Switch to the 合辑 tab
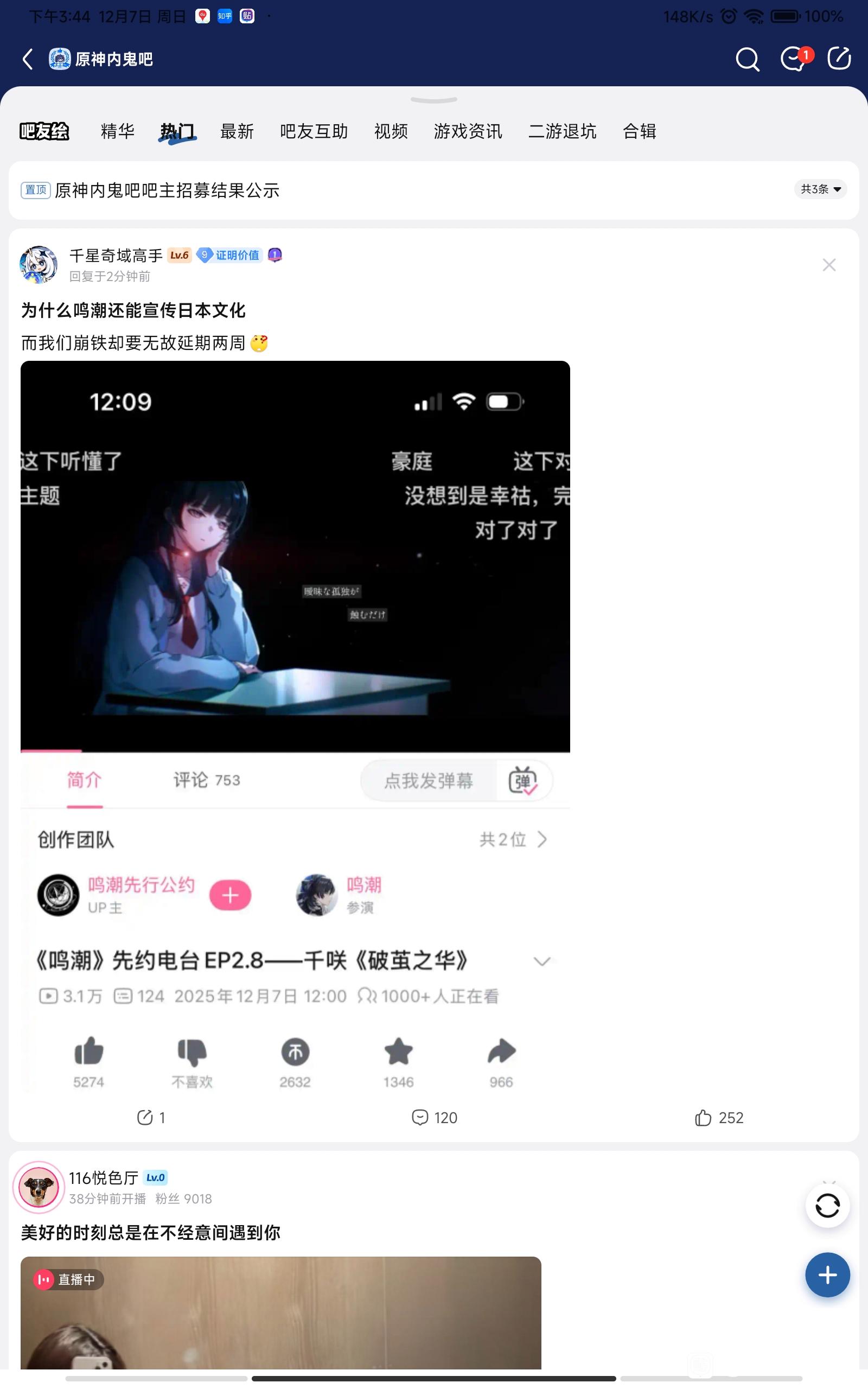Viewport: 868px width, 1389px height. [x=640, y=131]
